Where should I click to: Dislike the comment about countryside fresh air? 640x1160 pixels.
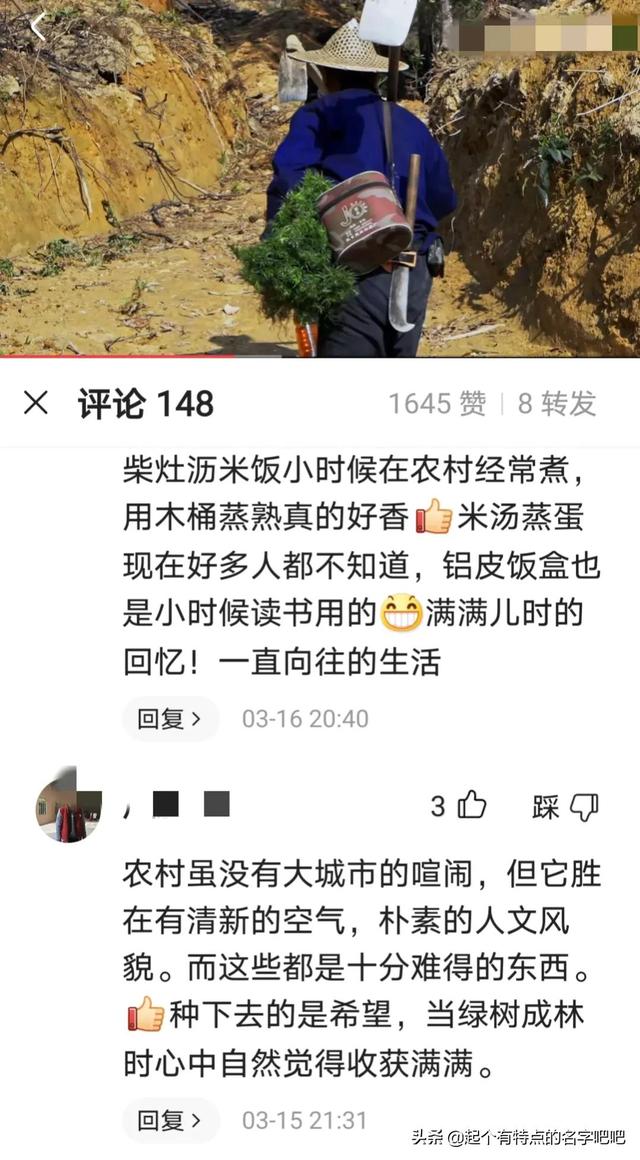pyautogui.click(x=582, y=807)
